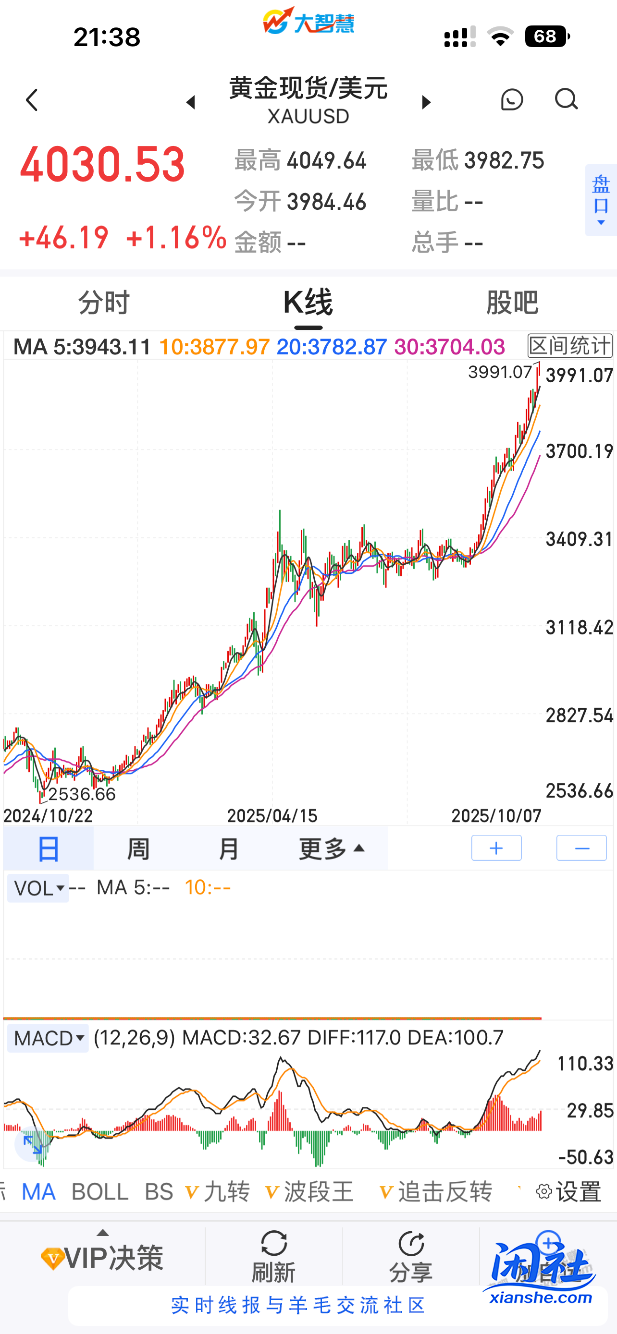617x1334 pixels.
Task: Select the BOLL indicator
Action: 100,1192
